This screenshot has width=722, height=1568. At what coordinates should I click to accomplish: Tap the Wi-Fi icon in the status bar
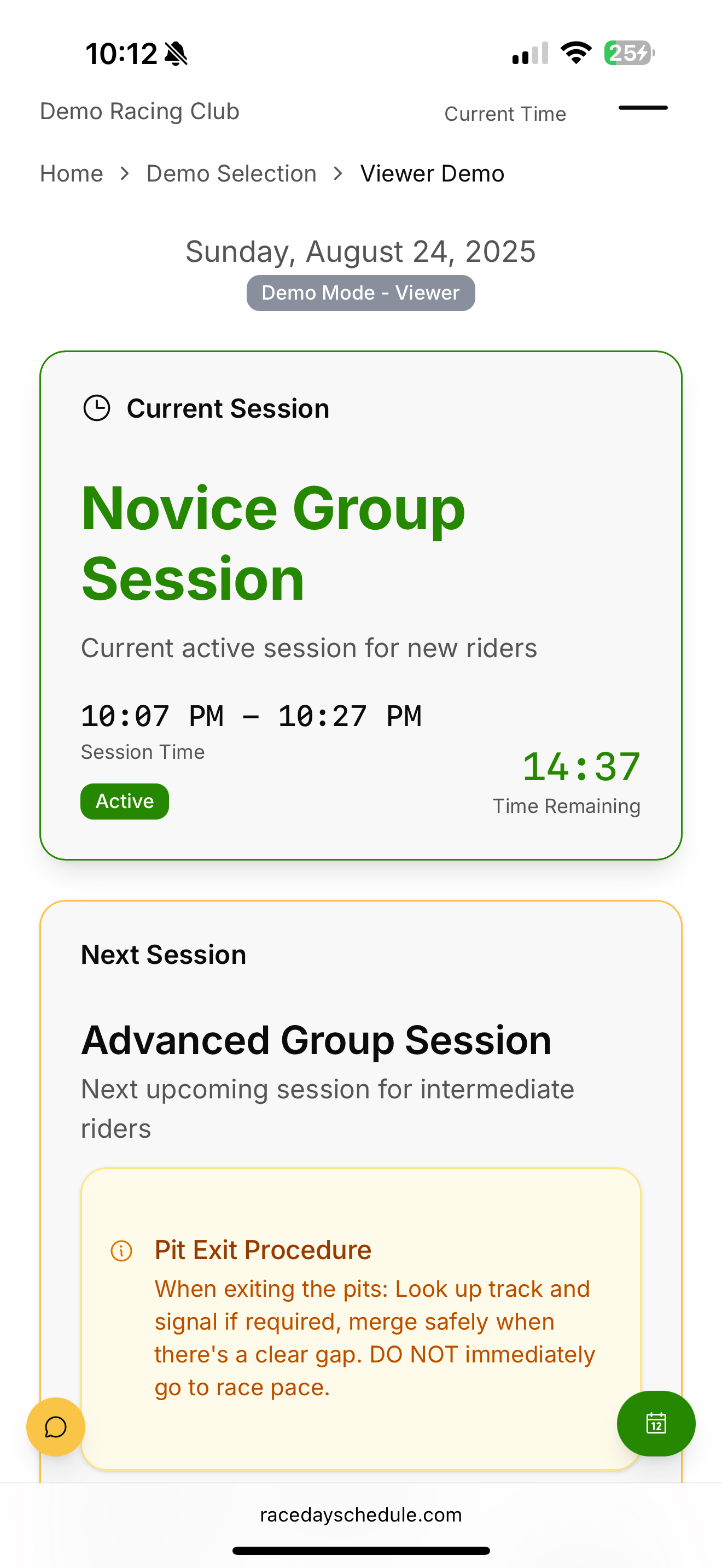(x=575, y=53)
